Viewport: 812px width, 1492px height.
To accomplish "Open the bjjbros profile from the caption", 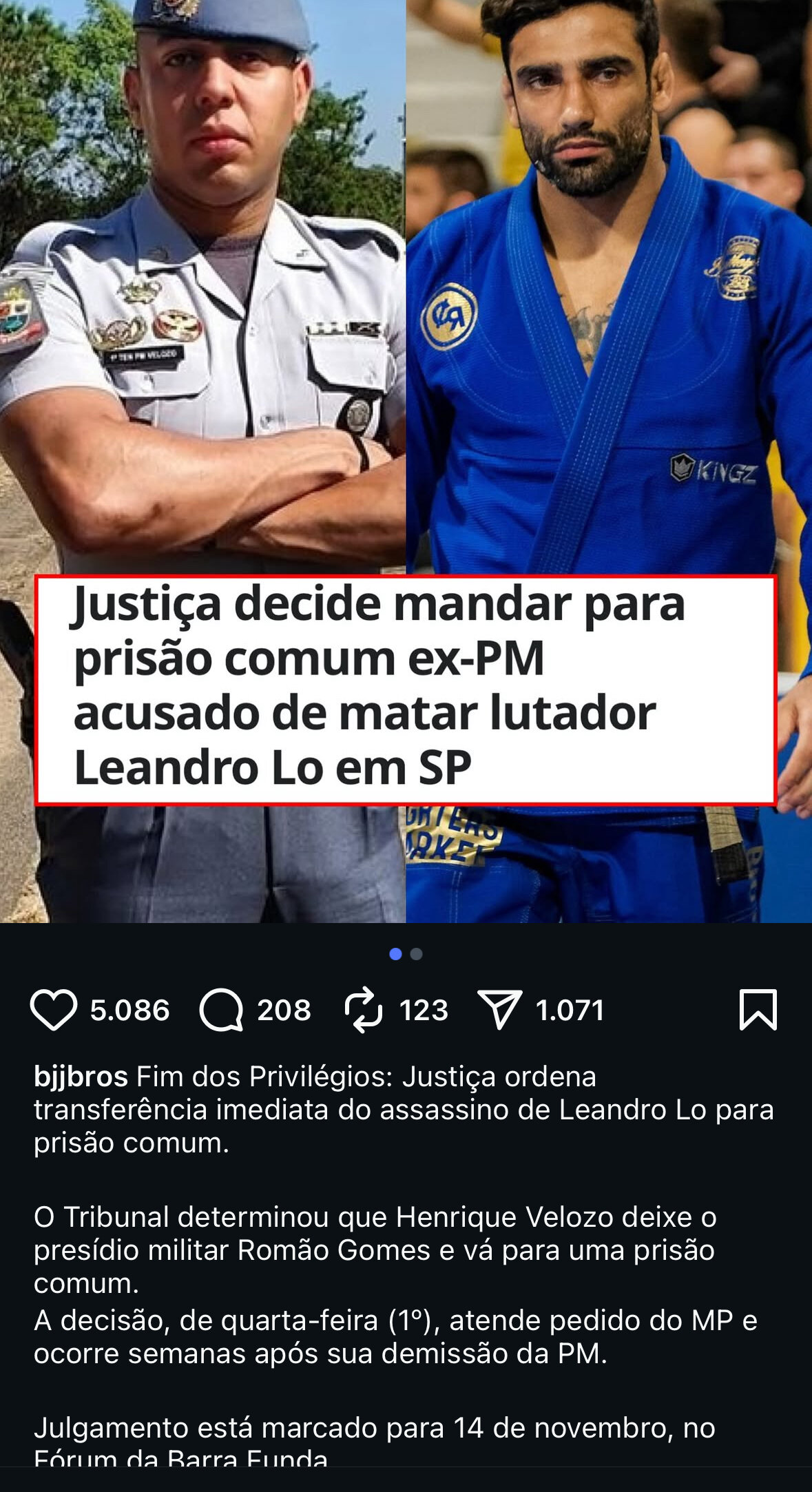I will pos(81,1077).
